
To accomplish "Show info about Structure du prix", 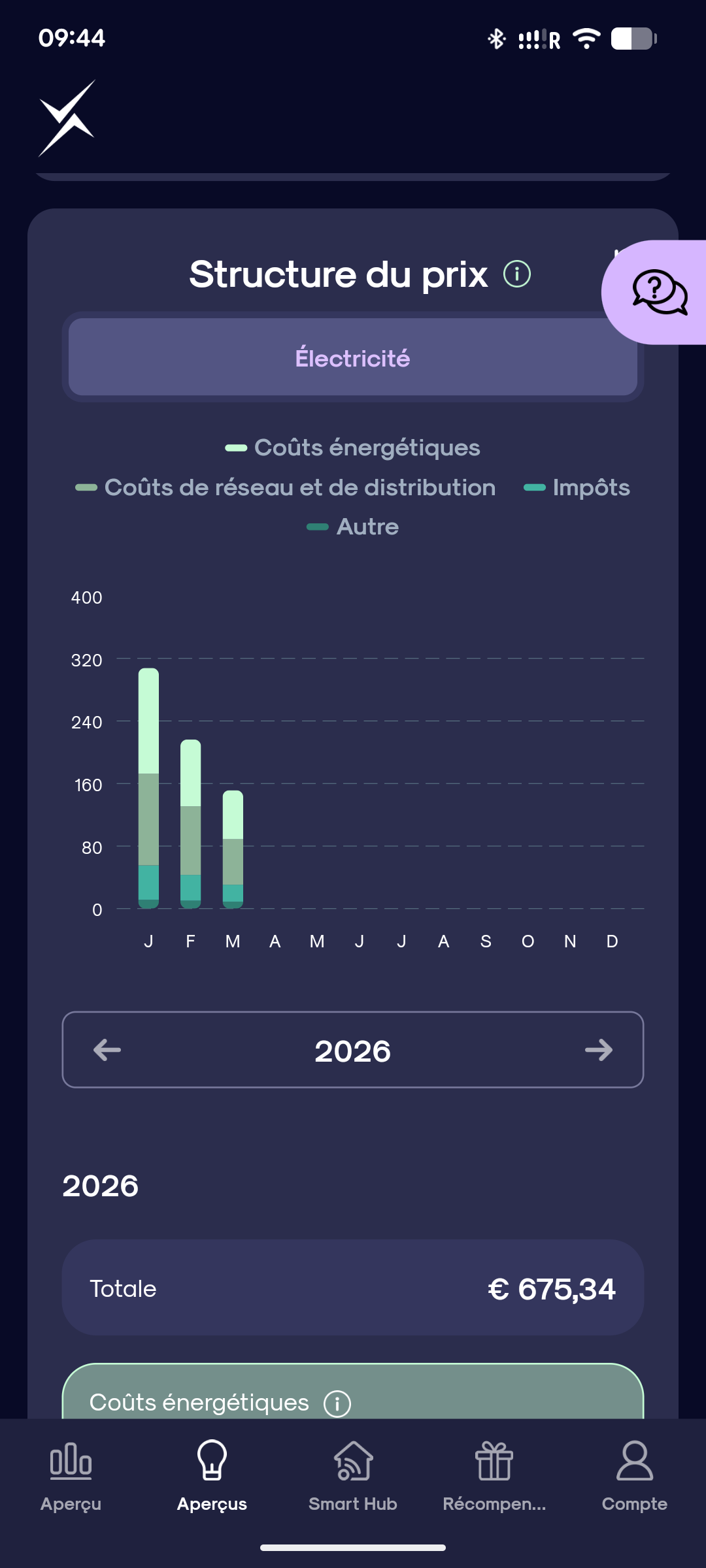I will [517, 274].
